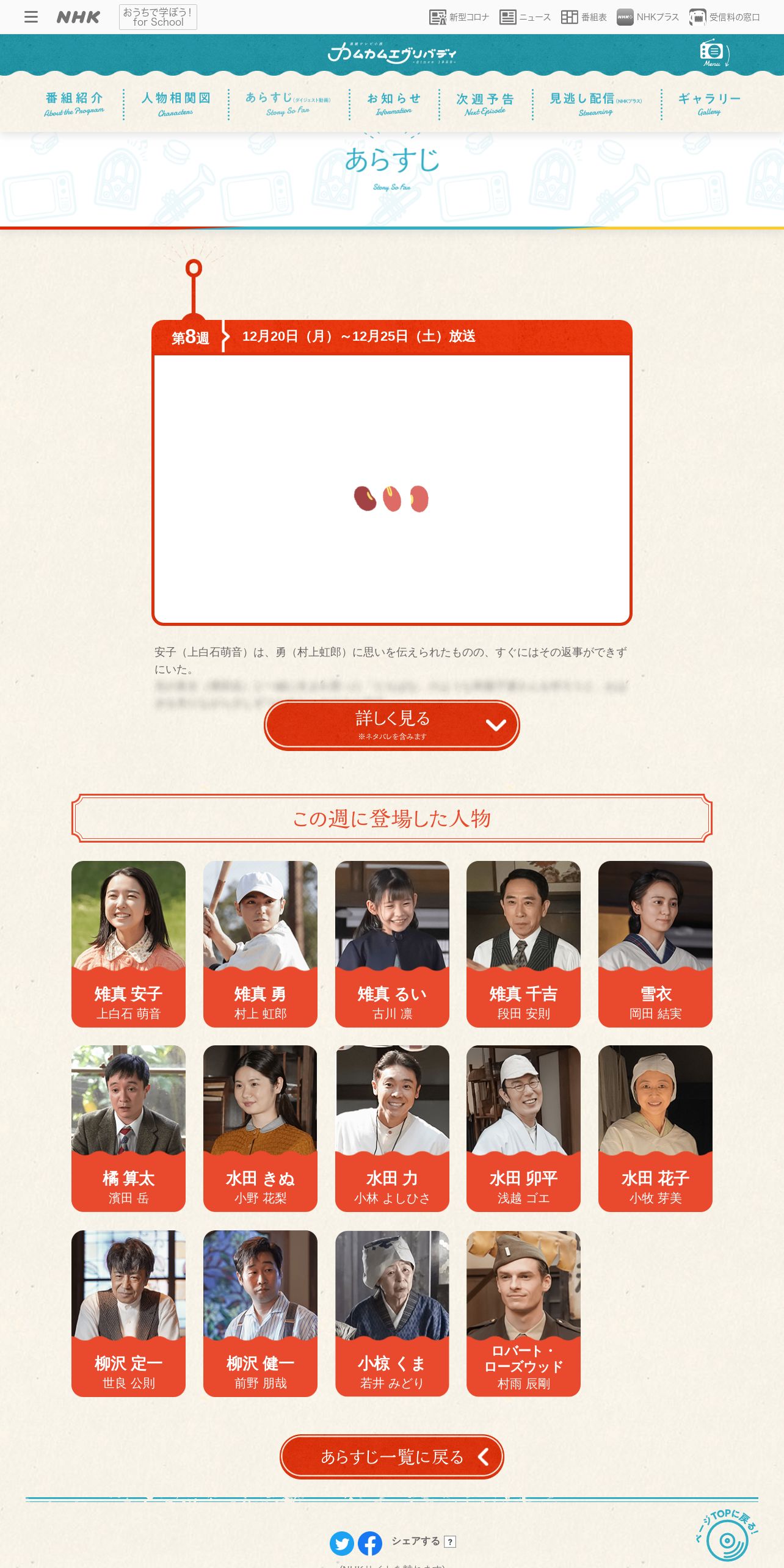The image size is (784, 1568).
Task: Open the hamburger menu beside NHK logo
Action: [31, 17]
